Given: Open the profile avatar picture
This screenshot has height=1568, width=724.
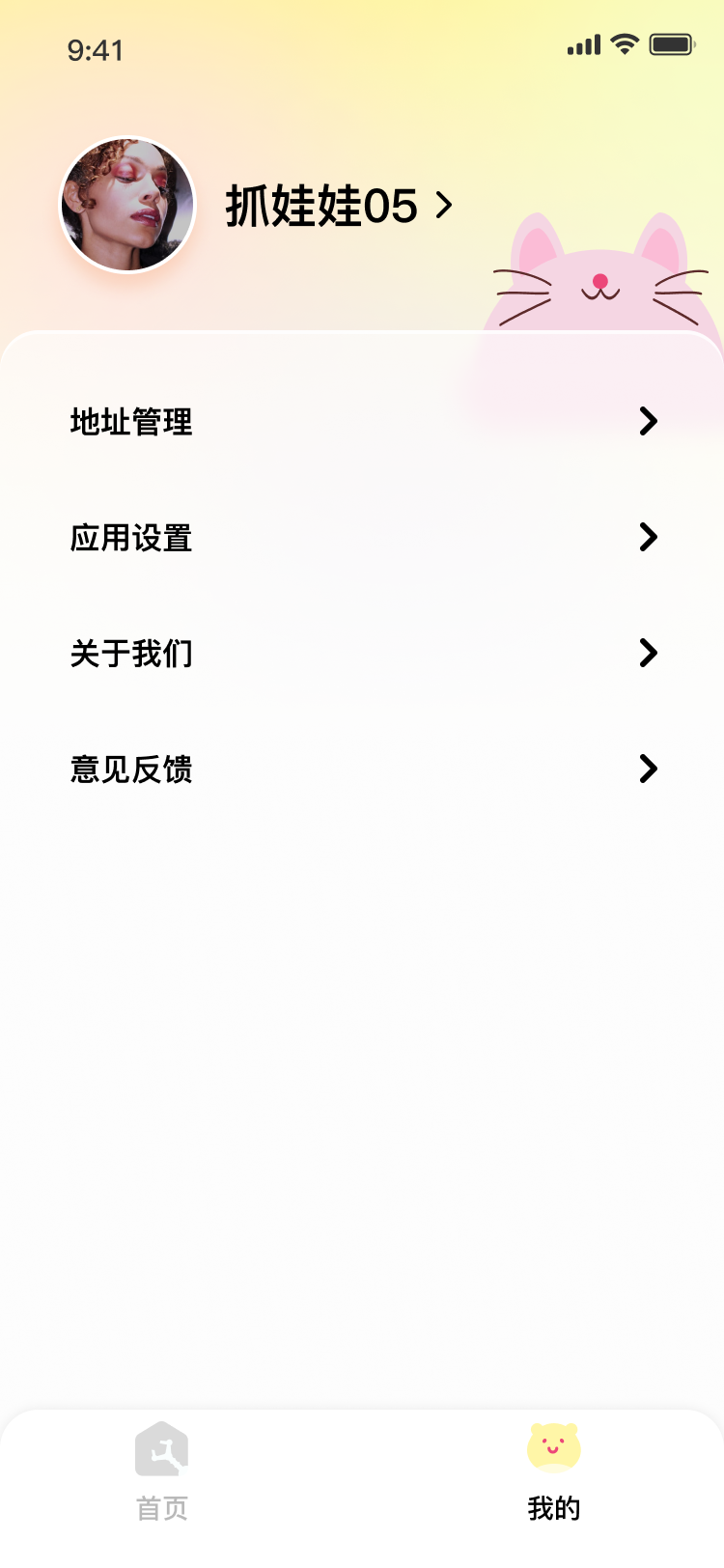Looking at the screenshot, I should 127,205.
